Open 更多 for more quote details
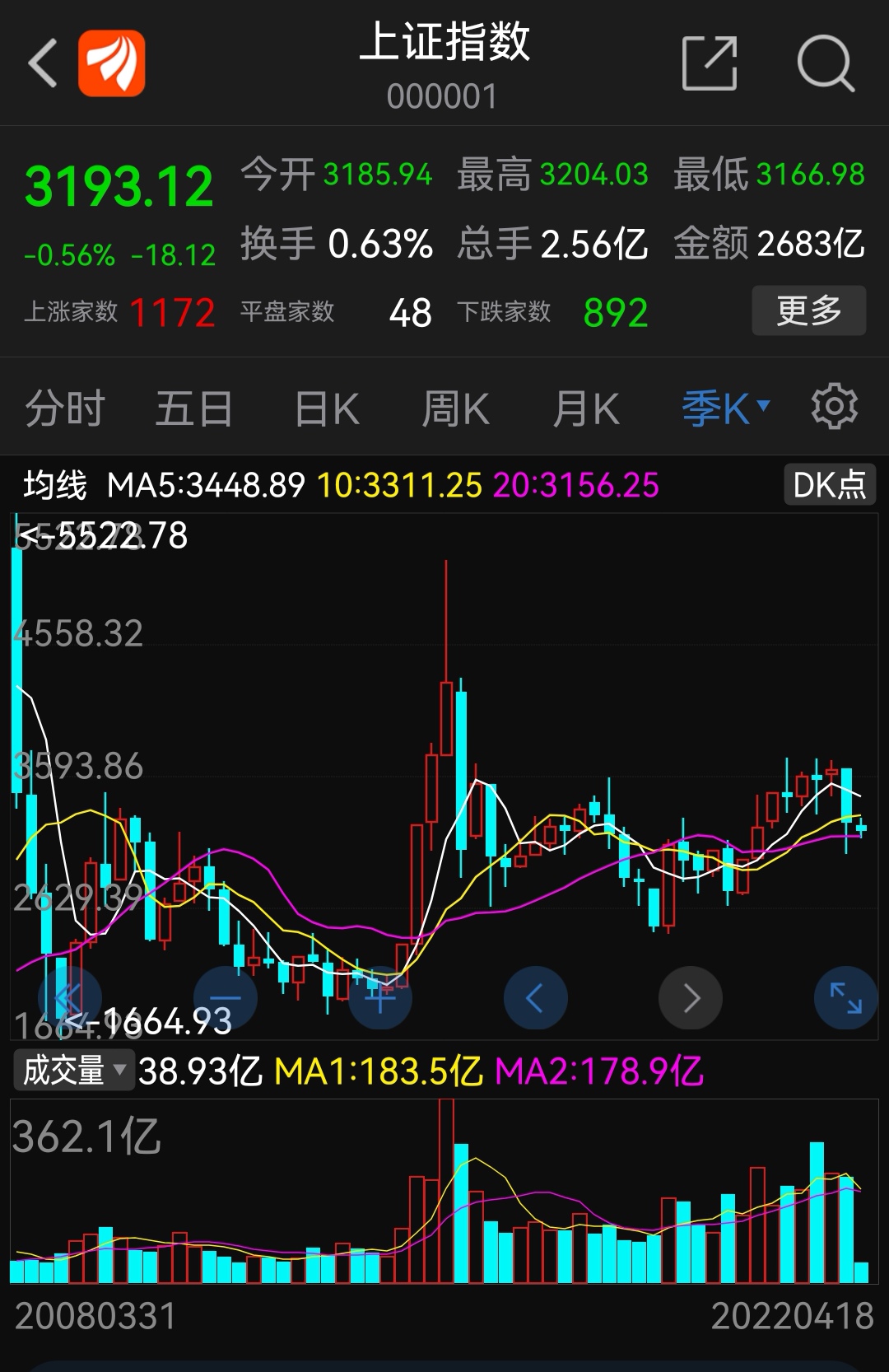This screenshot has height=1372, width=889. coord(809,311)
